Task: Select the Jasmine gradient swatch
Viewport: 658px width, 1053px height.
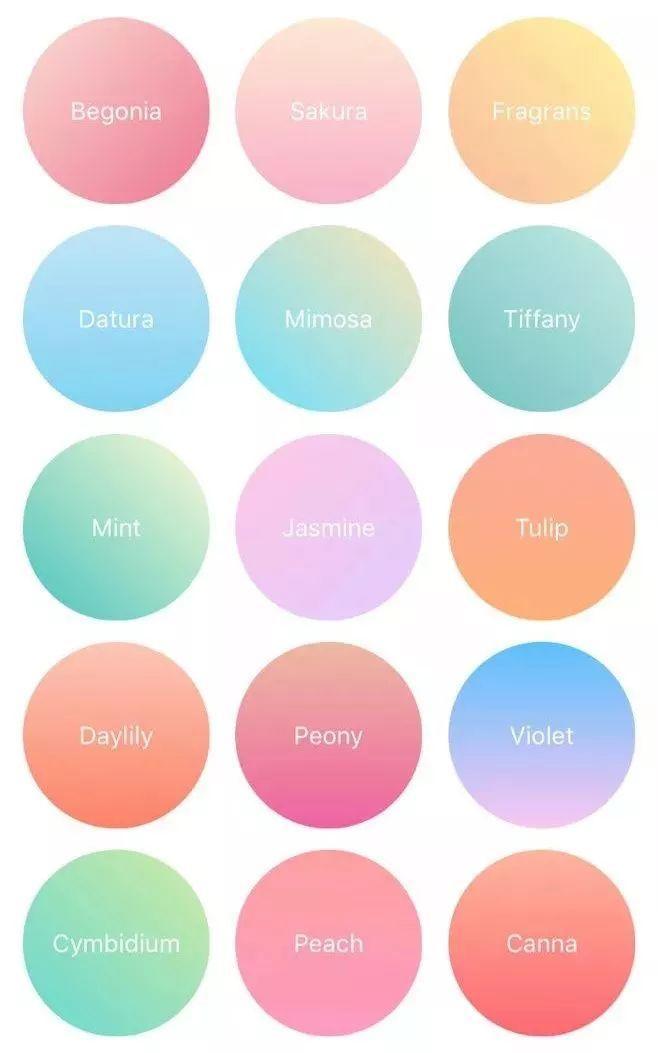Action: click(328, 527)
